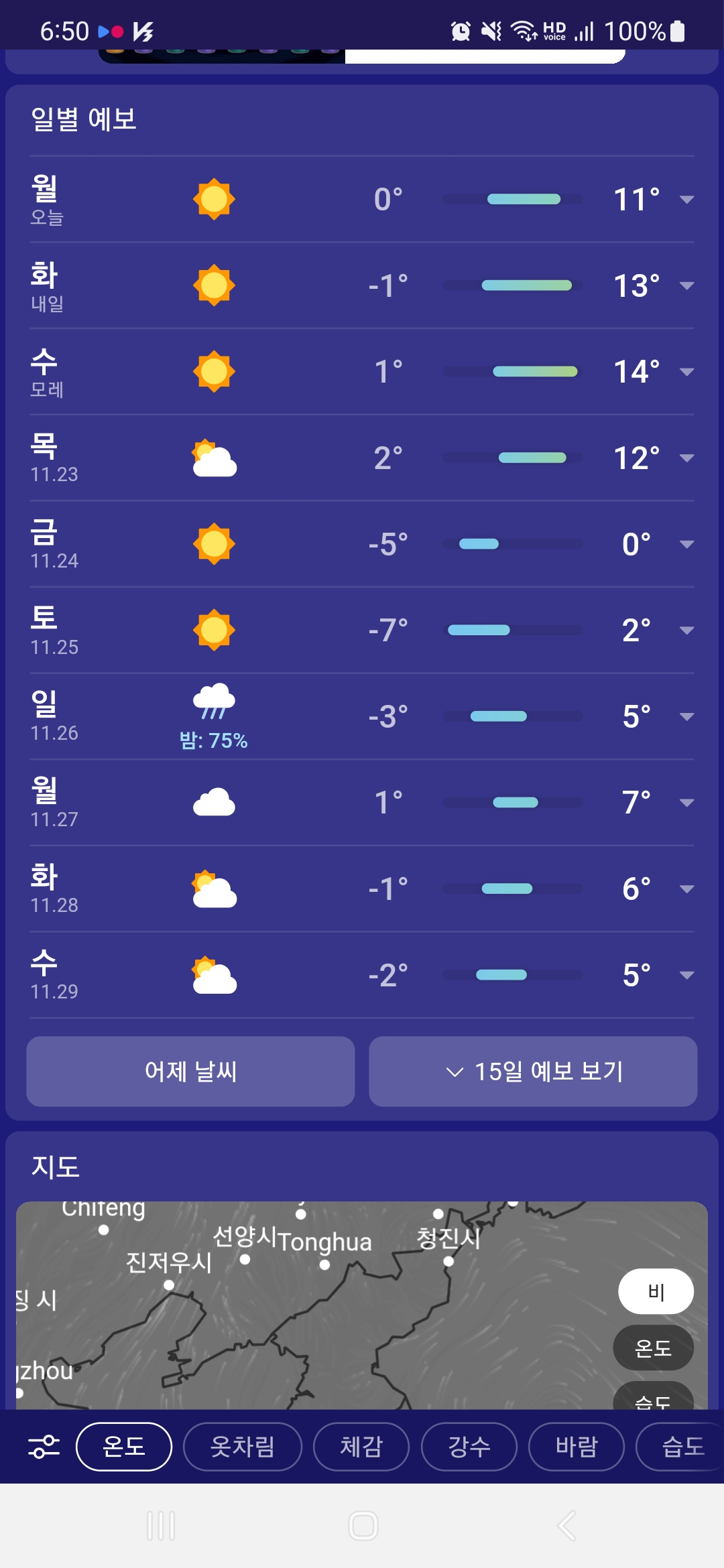
Task: Expand tomorrow's (화 내일) forecast details
Action: [x=362, y=286]
